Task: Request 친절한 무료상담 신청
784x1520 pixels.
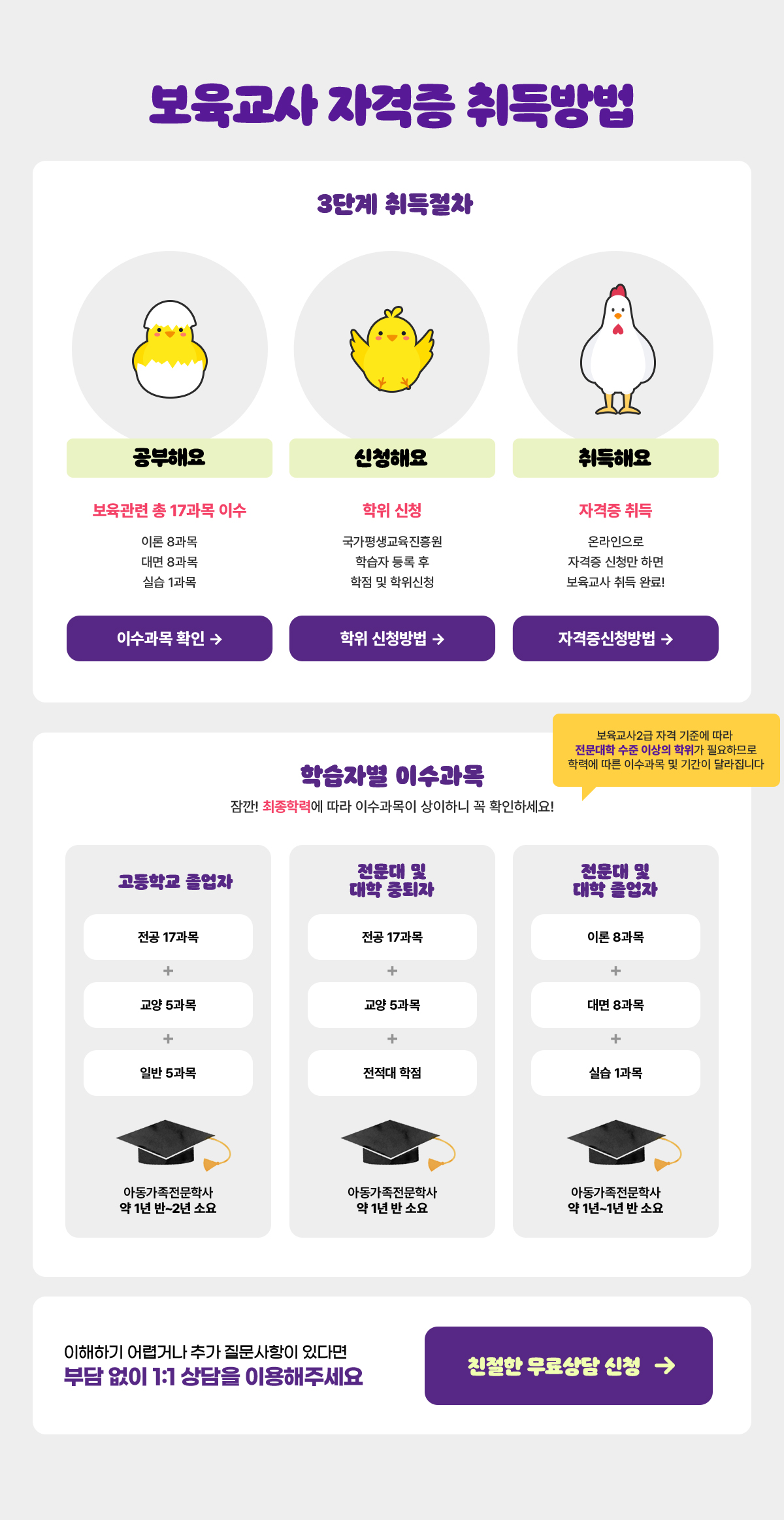Action: click(x=568, y=1365)
